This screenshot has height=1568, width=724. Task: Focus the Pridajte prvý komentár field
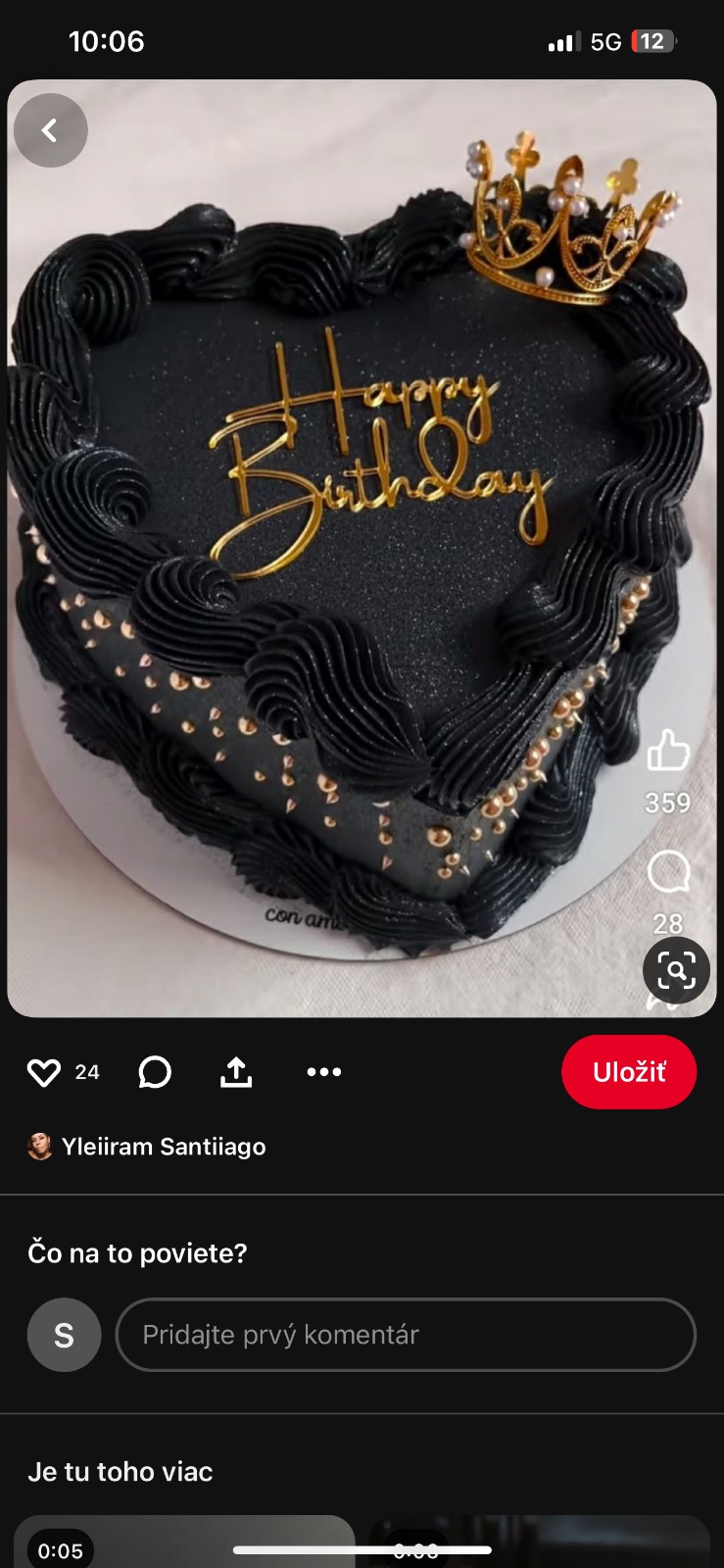click(406, 1335)
